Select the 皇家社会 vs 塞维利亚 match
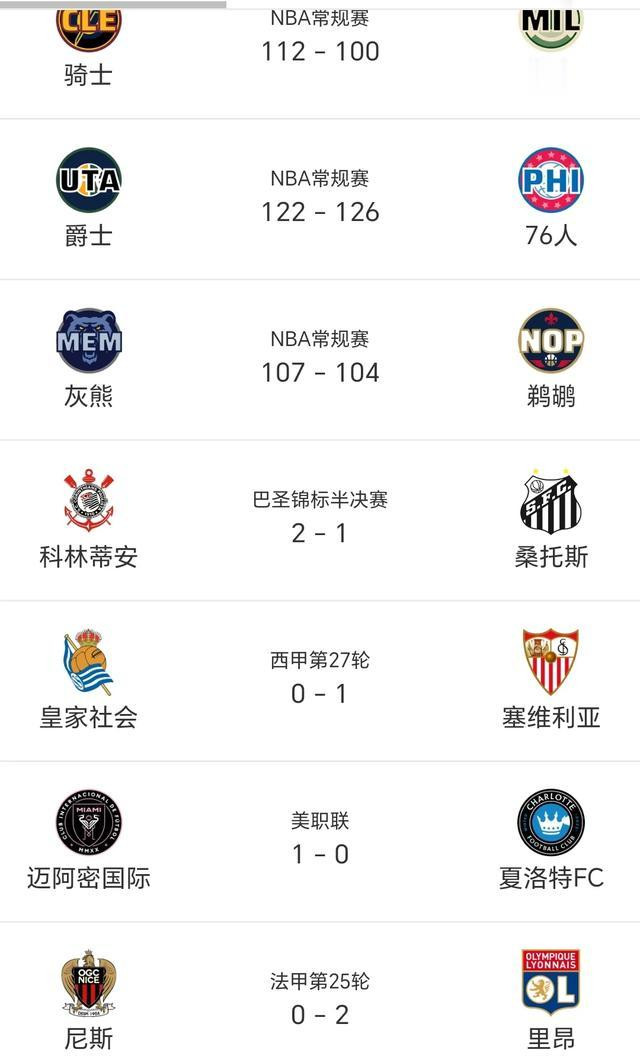Image resolution: width=640 pixels, height=1056 pixels. [320, 681]
